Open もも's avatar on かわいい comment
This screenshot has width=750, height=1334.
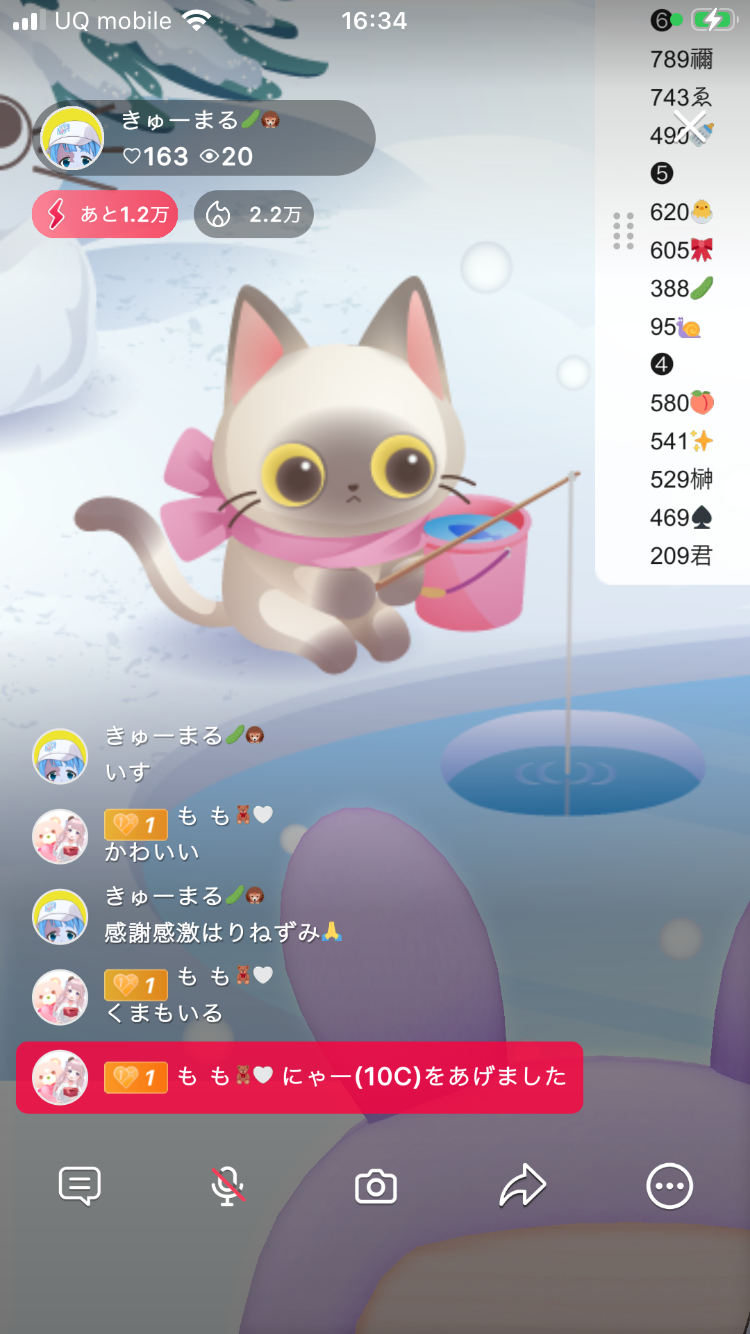pyautogui.click(x=61, y=836)
